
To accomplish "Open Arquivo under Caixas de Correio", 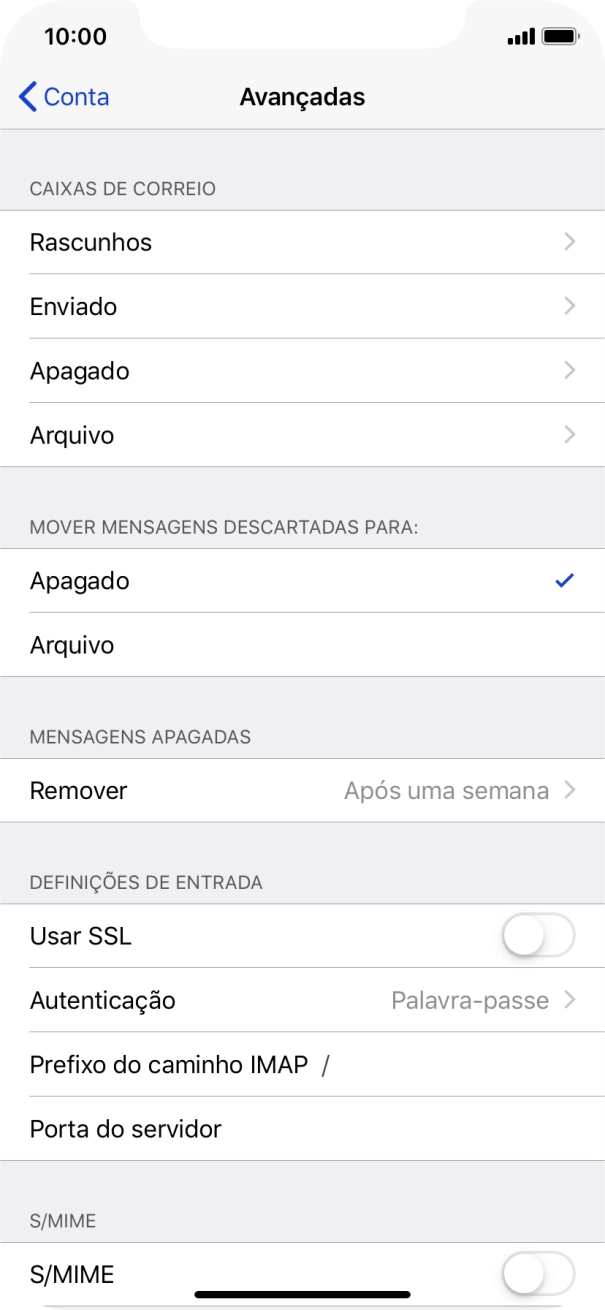I will [x=302, y=435].
